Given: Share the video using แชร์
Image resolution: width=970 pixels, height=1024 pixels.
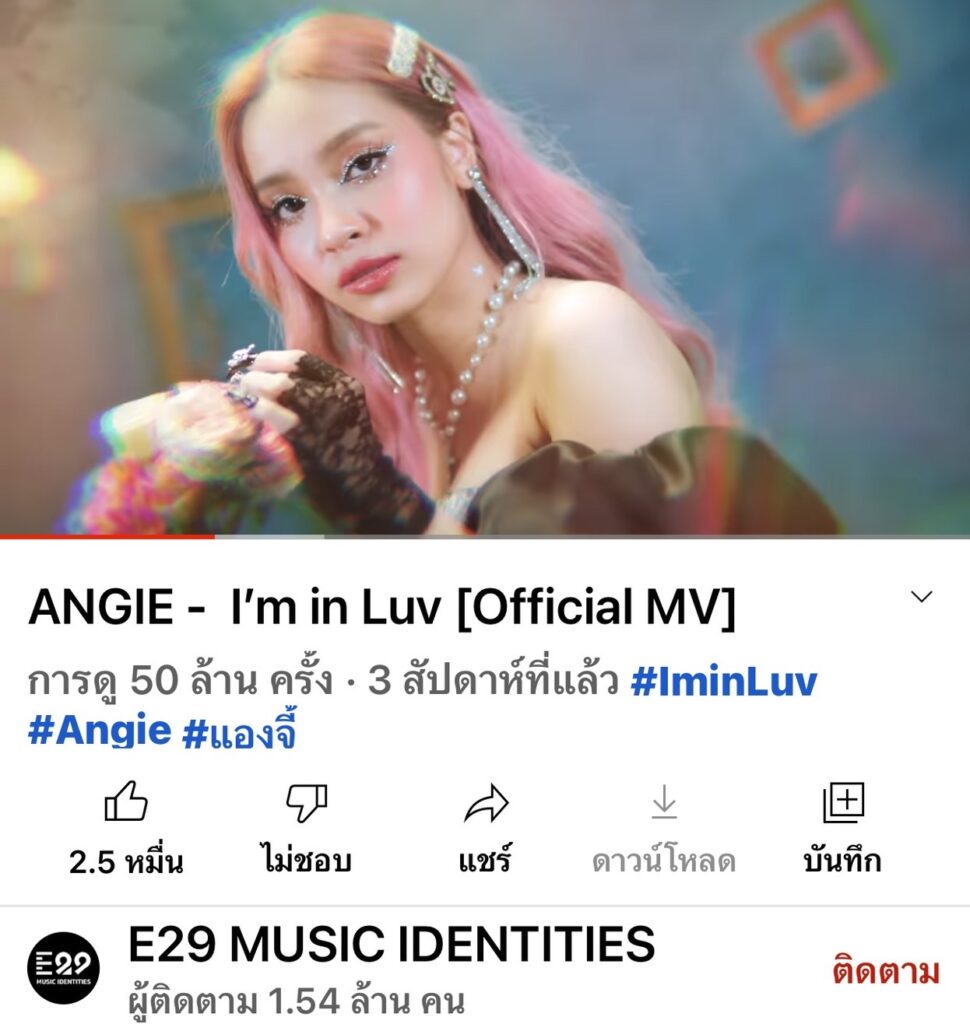Looking at the screenshot, I should (x=486, y=804).
